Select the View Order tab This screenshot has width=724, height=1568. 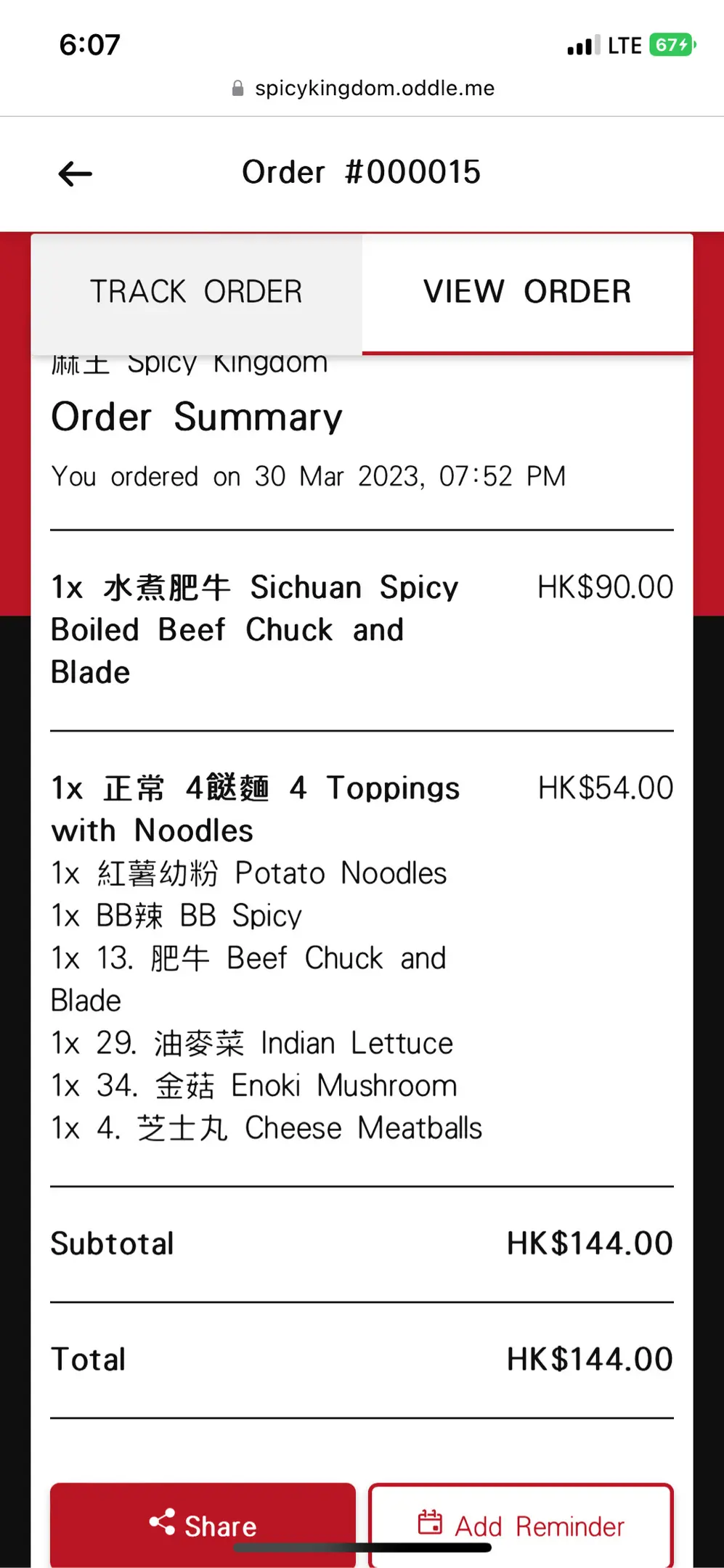pyautogui.click(x=527, y=292)
